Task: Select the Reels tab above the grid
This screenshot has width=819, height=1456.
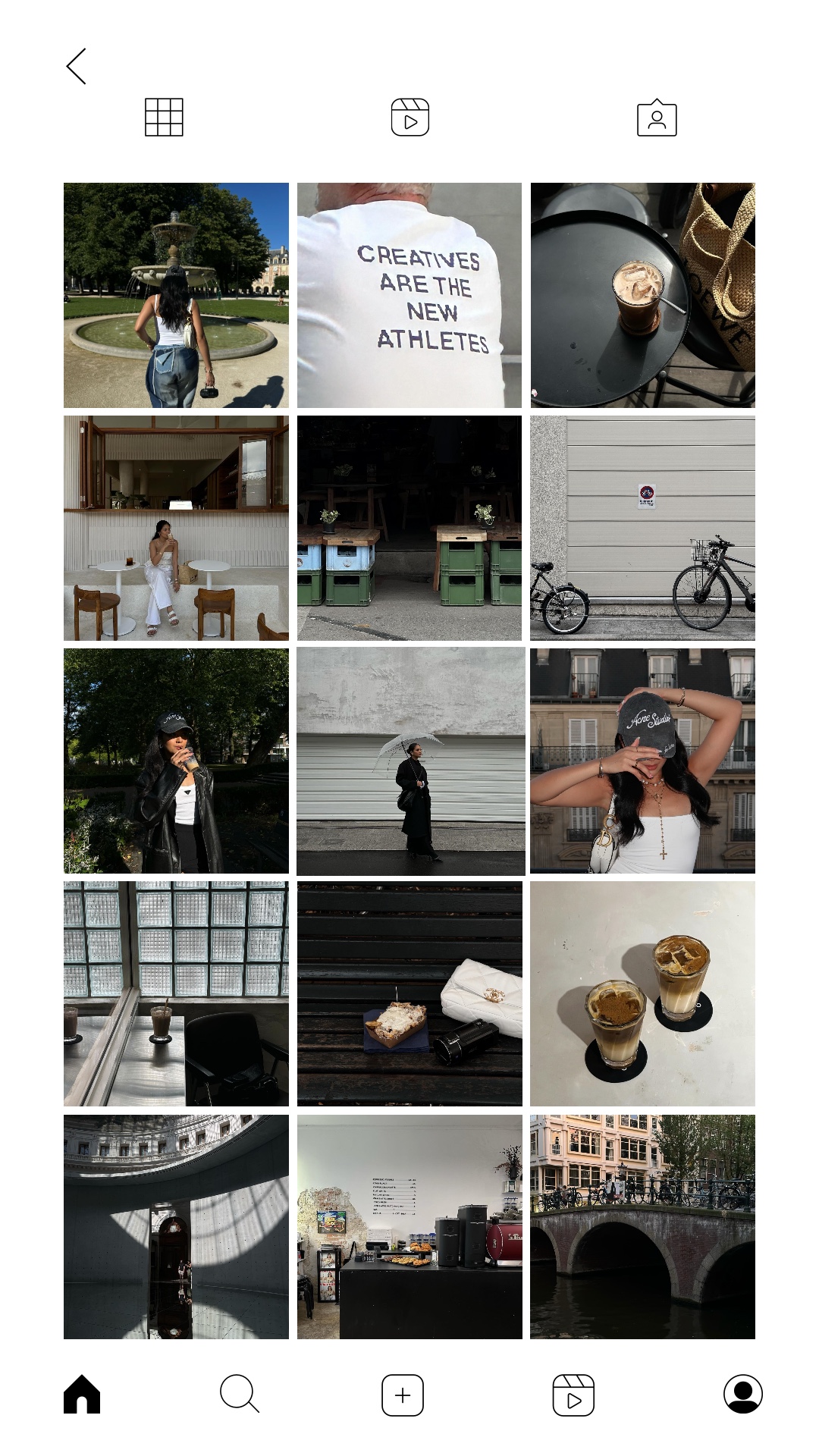Action: click(409, 118)
